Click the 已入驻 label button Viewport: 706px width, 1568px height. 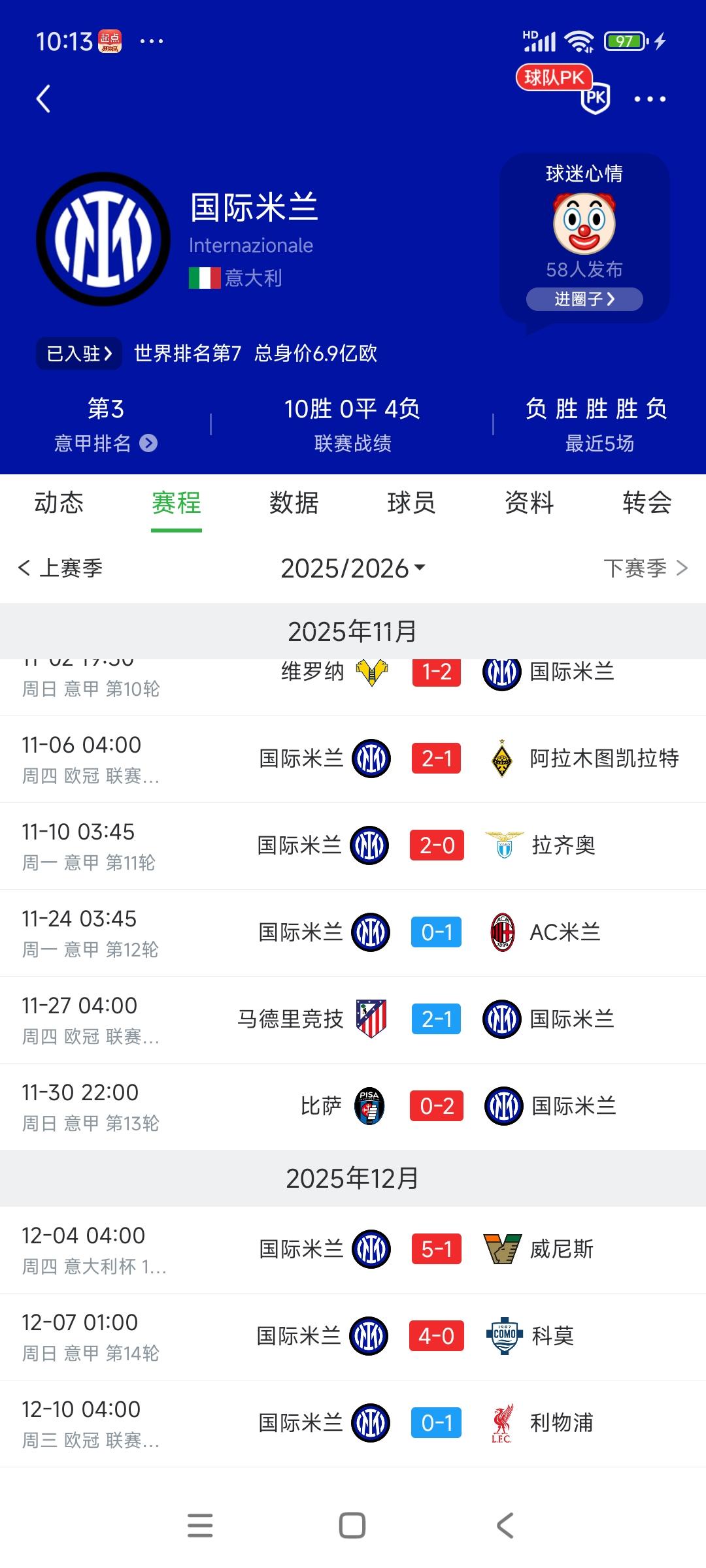pyautogui.click(x=77, y=353)
